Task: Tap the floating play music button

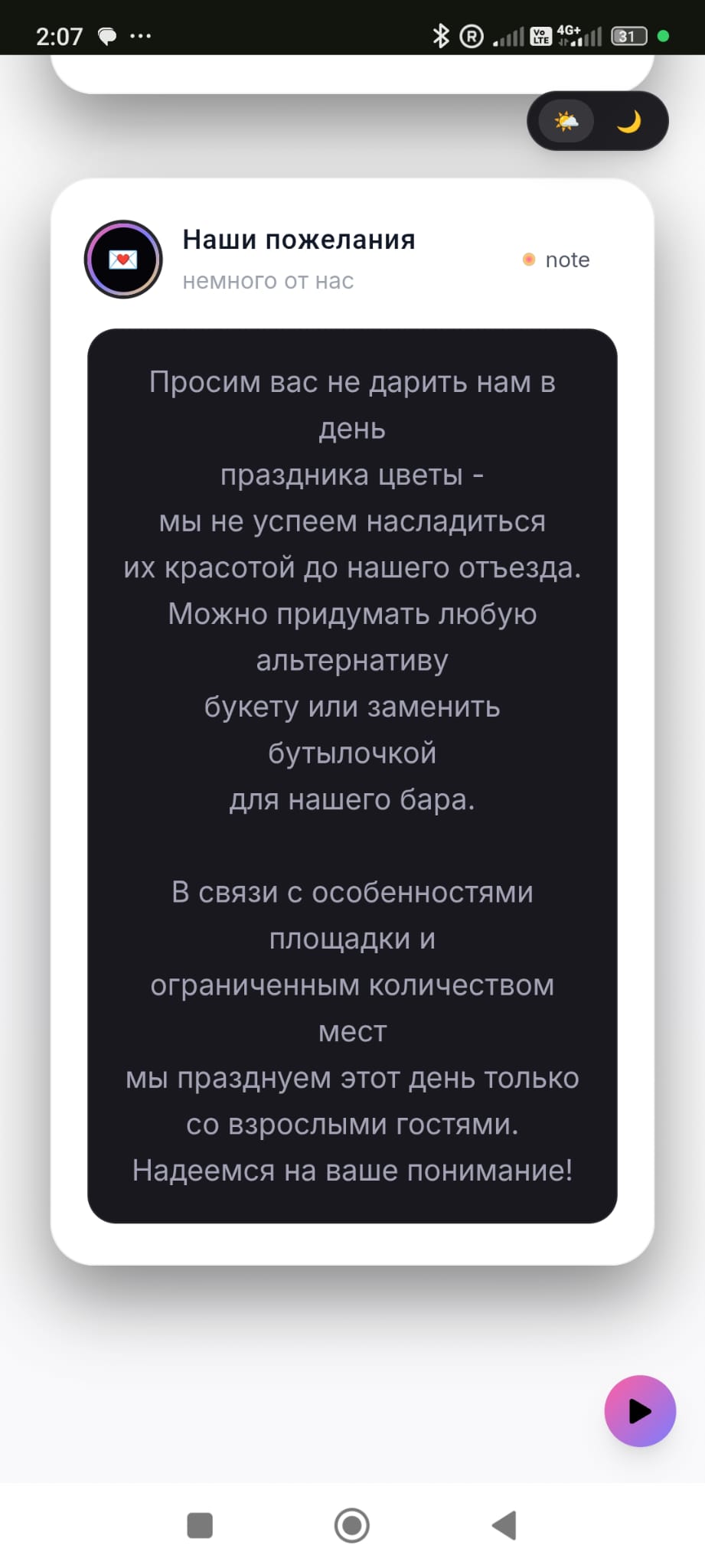Action: (640, 1410)
